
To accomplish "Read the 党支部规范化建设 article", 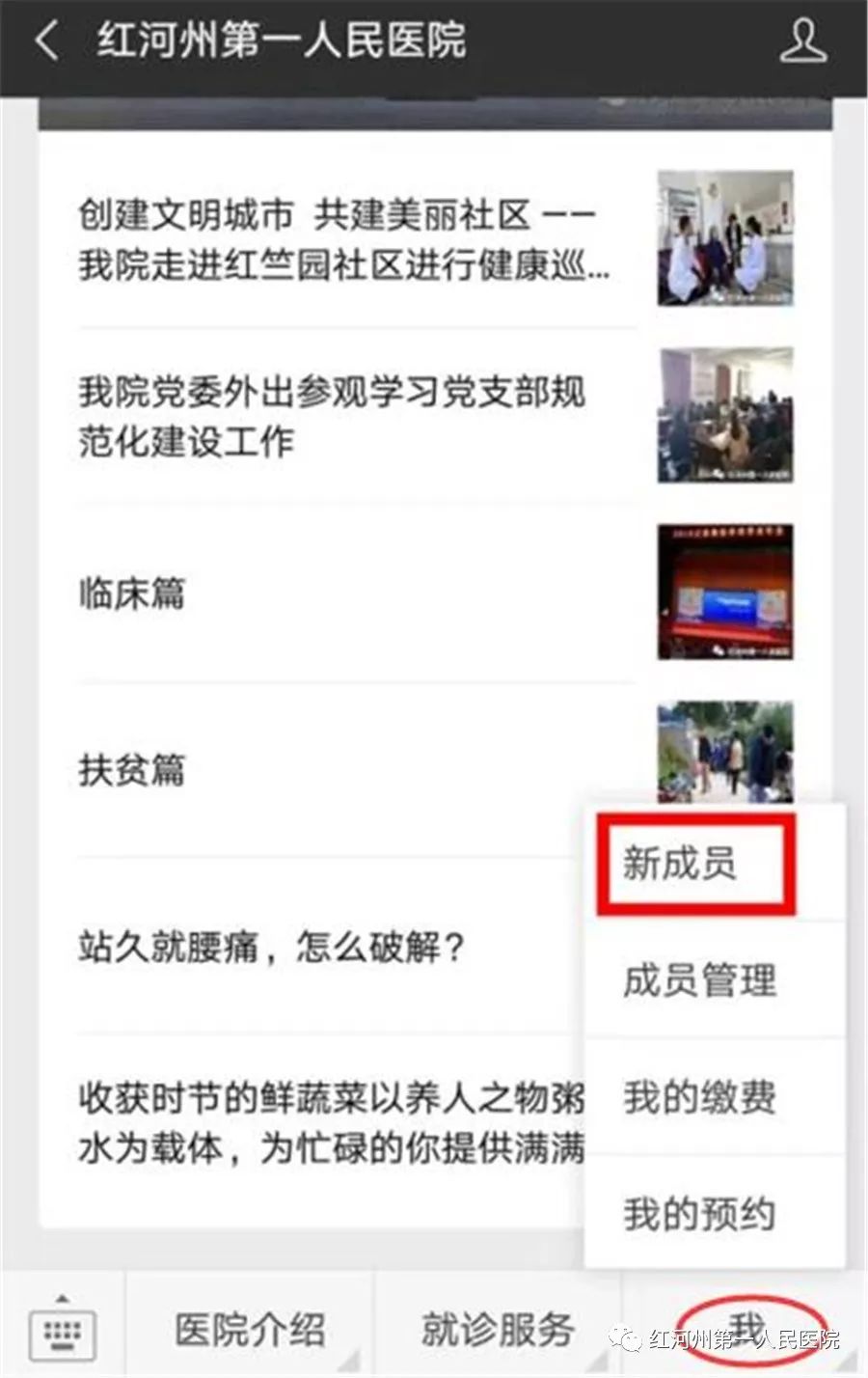I will (335, 417).
